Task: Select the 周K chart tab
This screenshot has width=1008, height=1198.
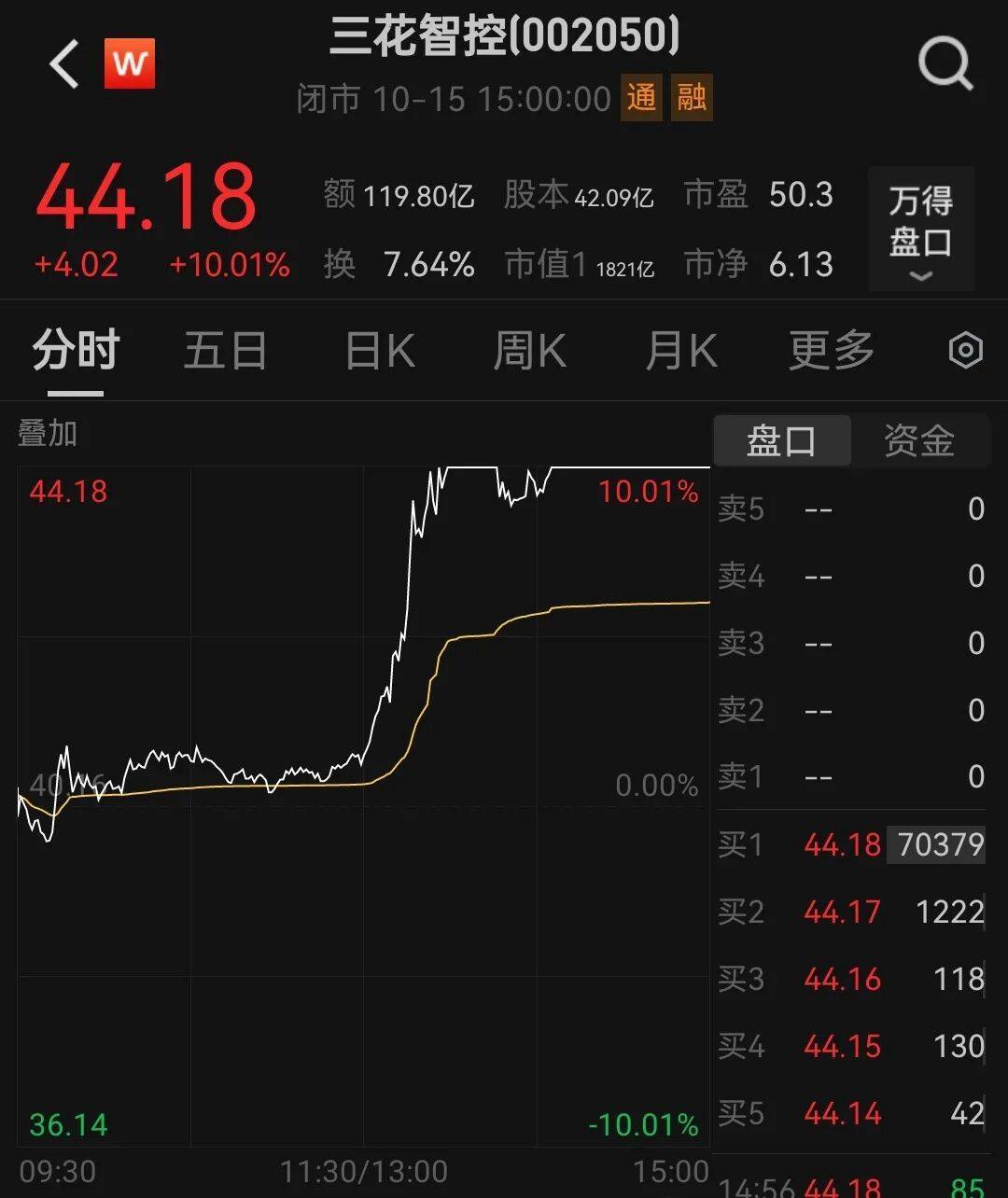Action: click(529, 352)
